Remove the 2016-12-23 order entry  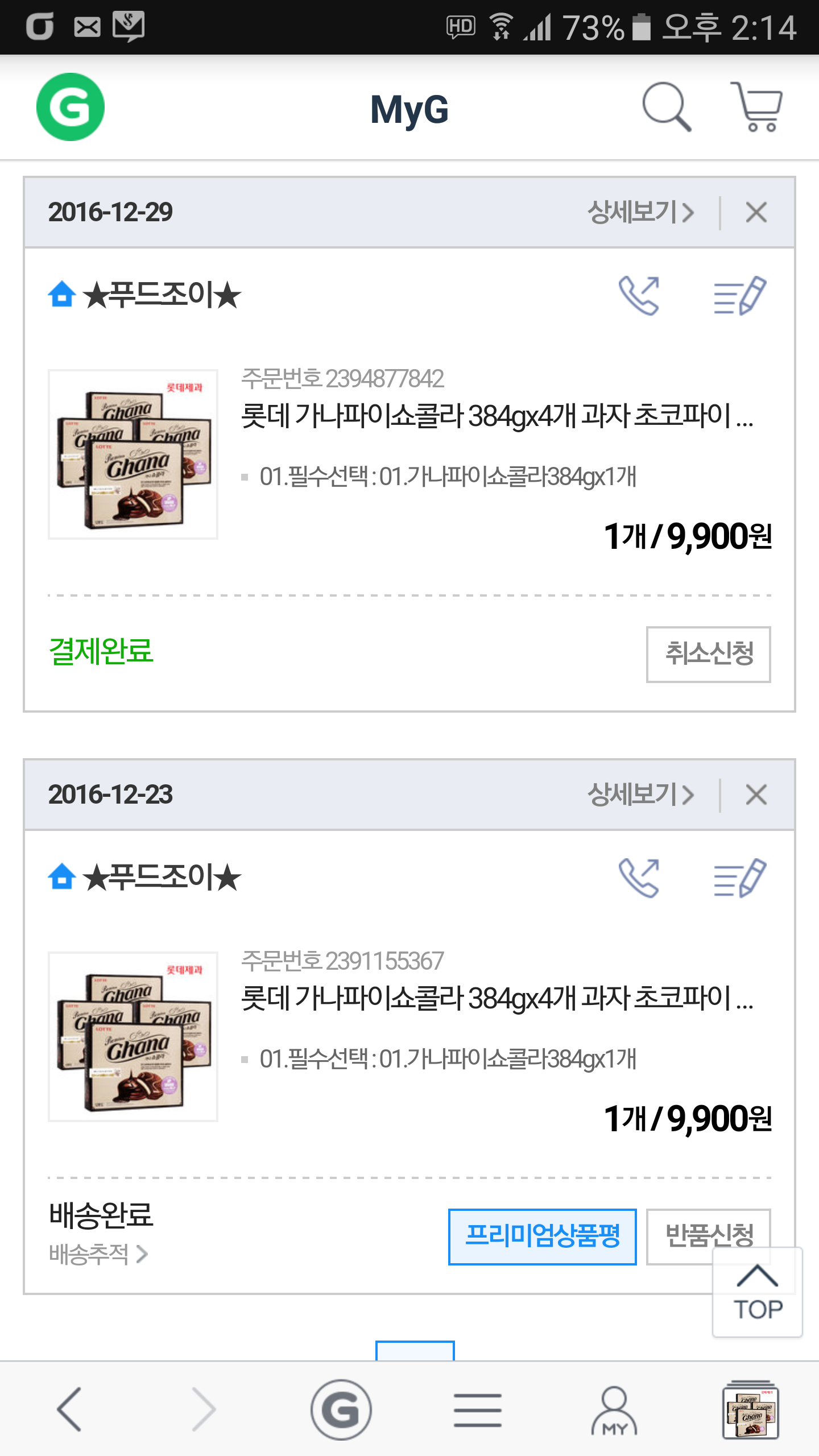coord(756,795)
